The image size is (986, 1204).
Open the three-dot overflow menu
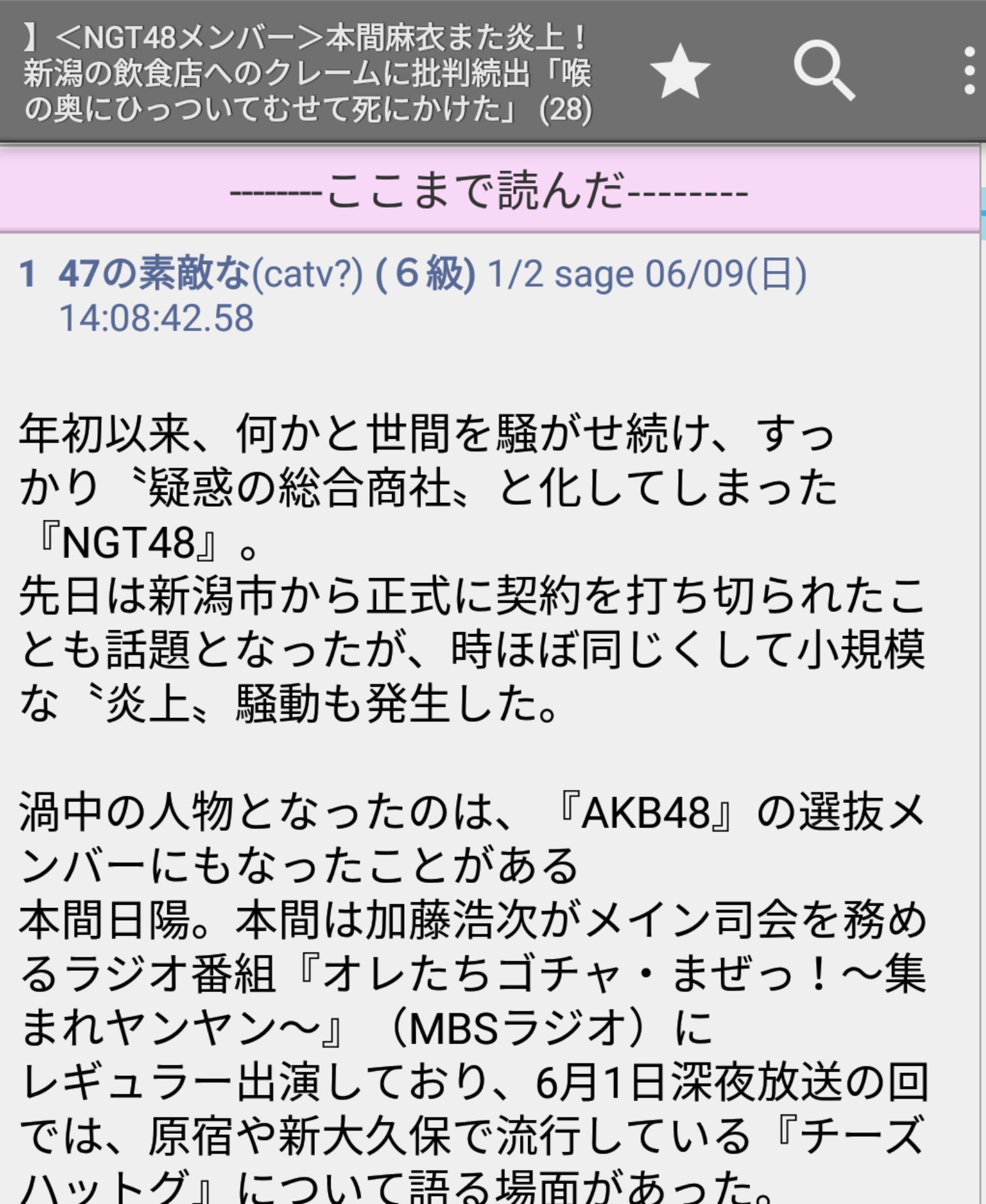coord(968,71)
